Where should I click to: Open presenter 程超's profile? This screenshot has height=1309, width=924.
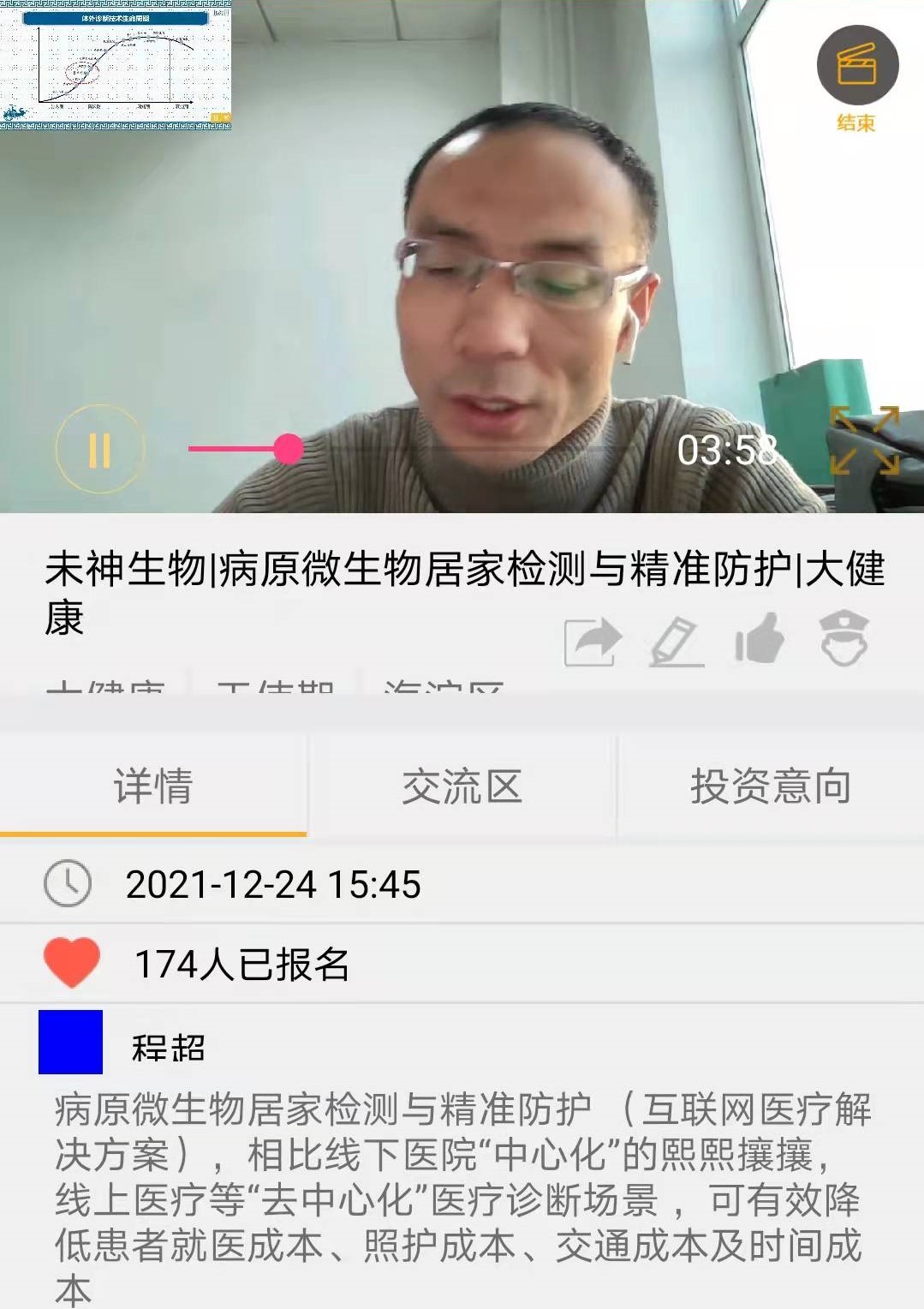[x=71, y=1042]
